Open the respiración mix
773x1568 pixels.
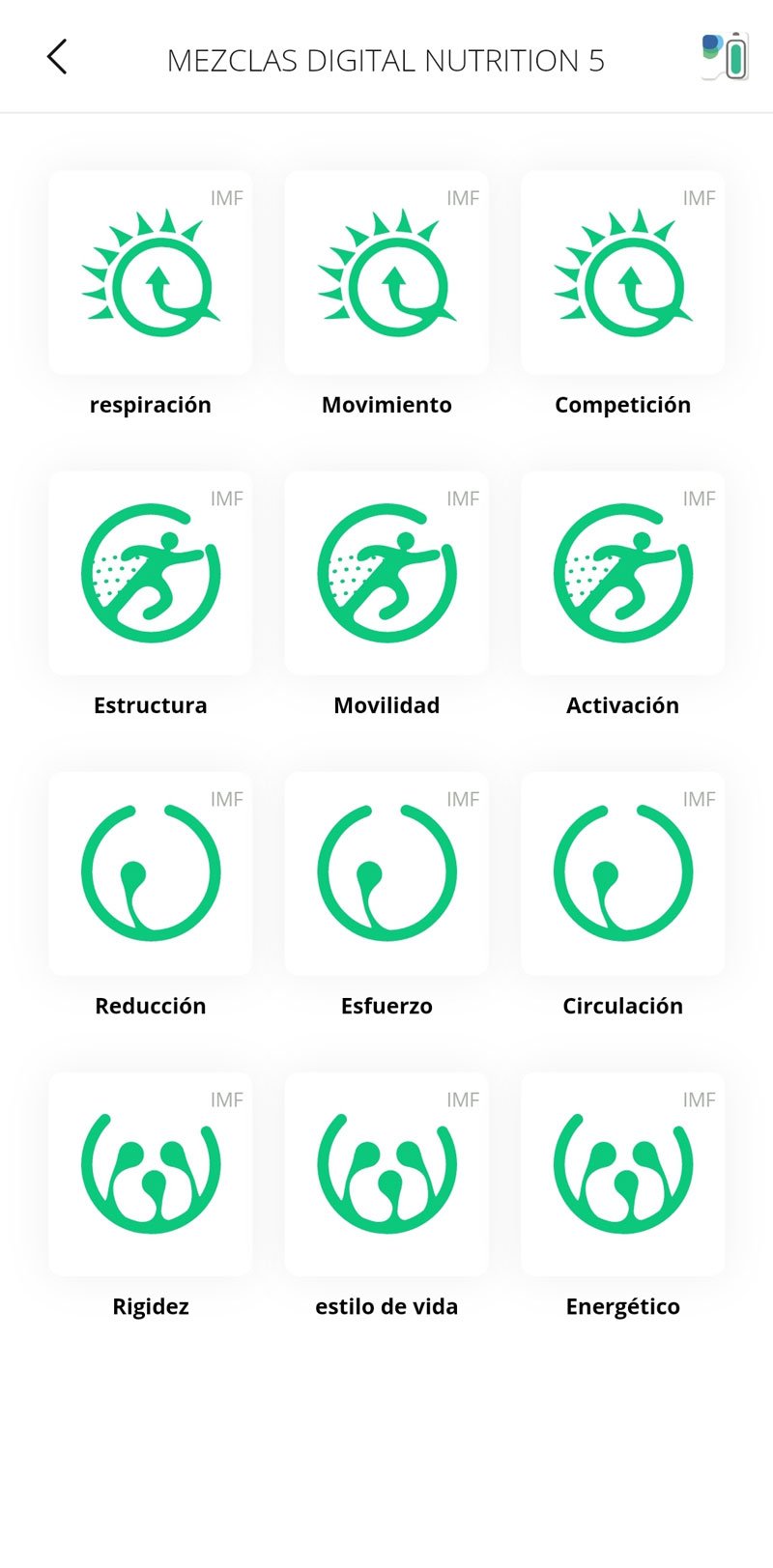151,273
